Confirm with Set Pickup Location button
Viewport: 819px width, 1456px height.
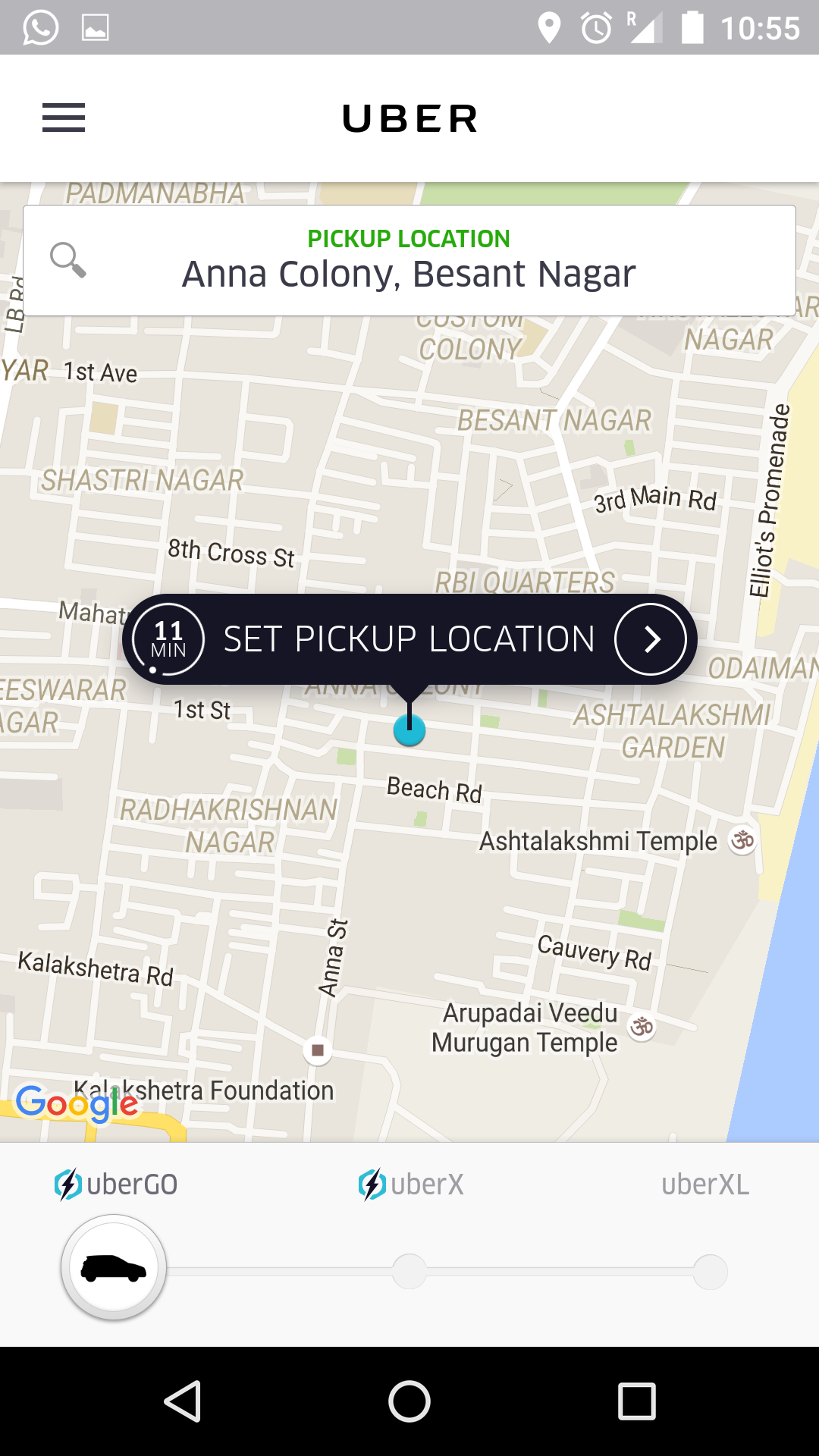[x=409, y=639]
